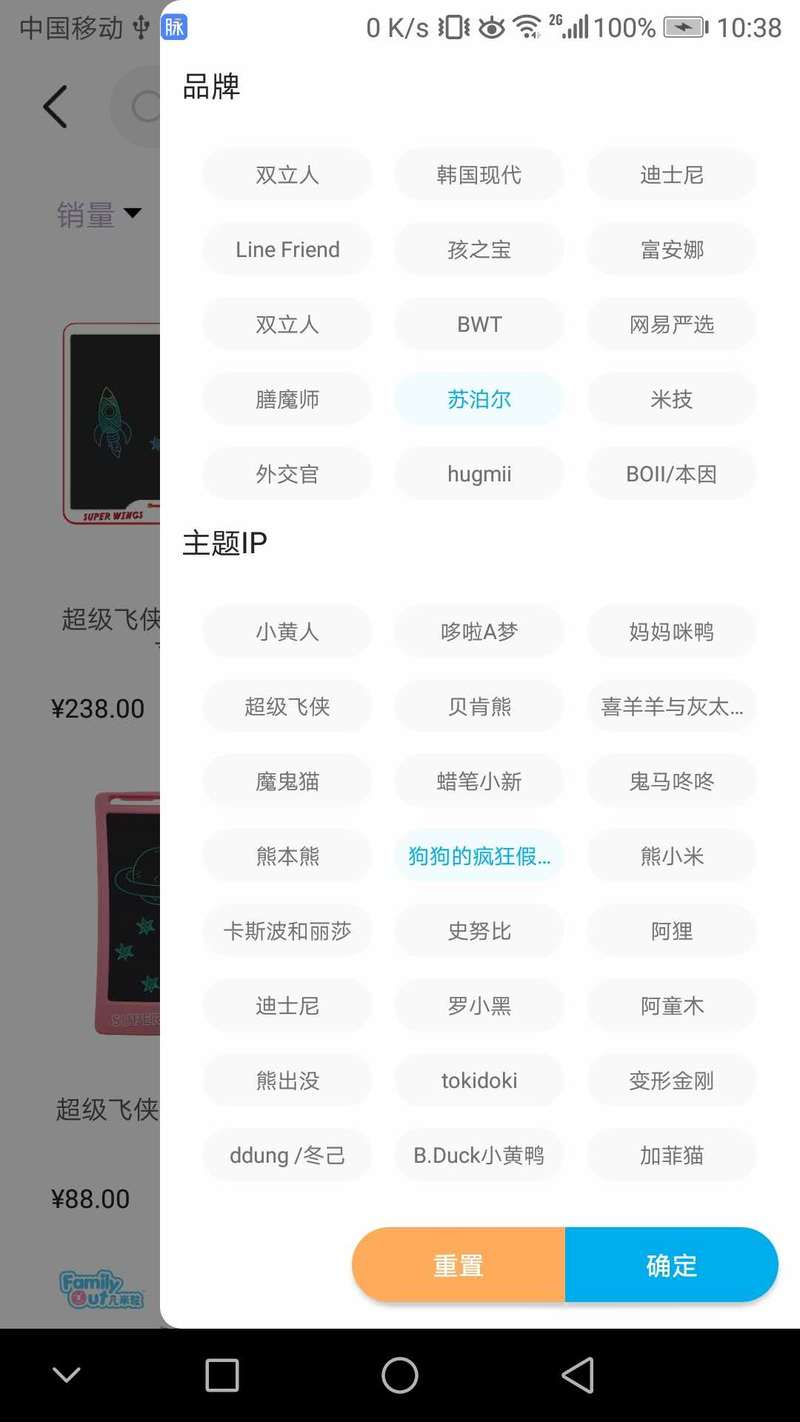The image size is (800, 1422).
Task: Pick the 网易严选 brand chip
Action: (x=671, y=325)
